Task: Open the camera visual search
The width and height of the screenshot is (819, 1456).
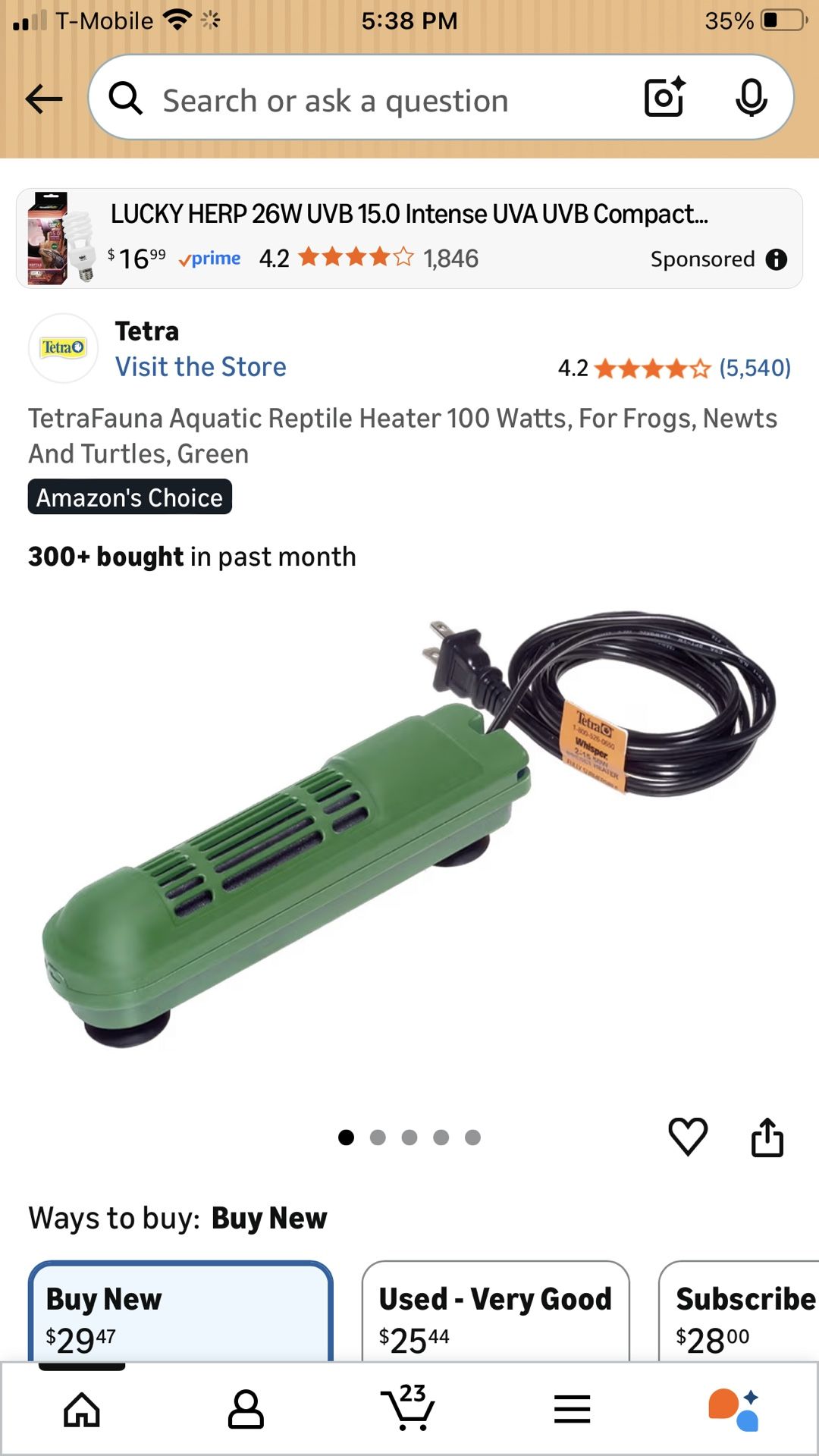Action: [663, 99]
